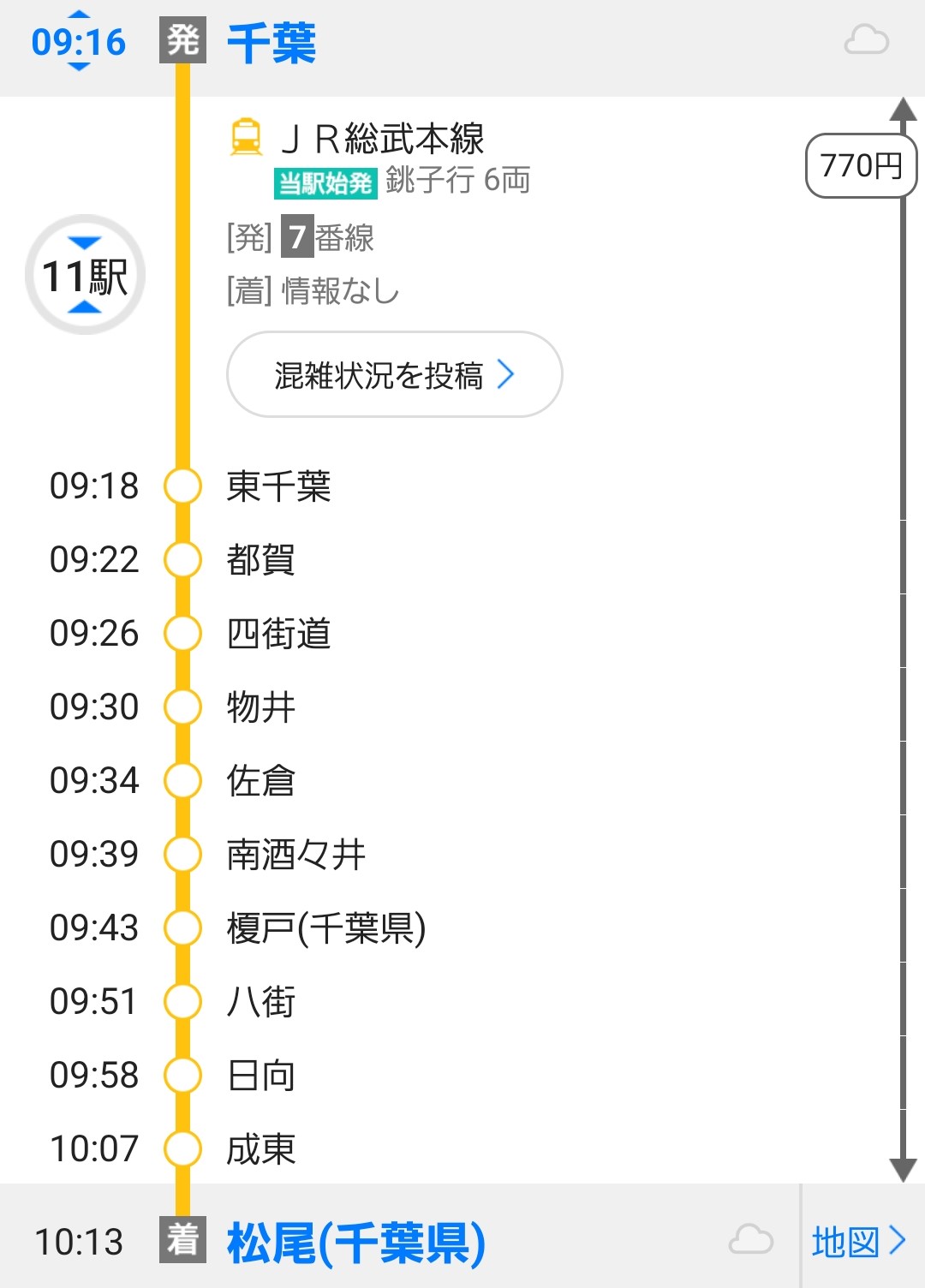Select the 四街道 stop
Screen dimensions: 925x1288
pyautogui.click(x=278, y=634)
